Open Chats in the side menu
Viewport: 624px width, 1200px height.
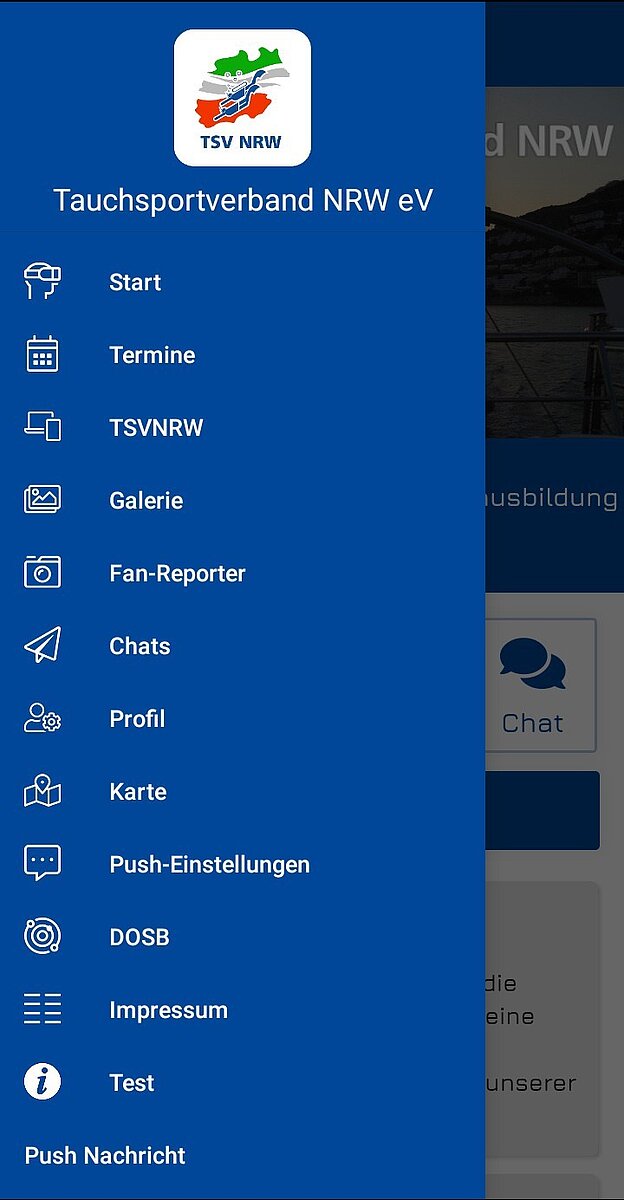click(140, 646)
